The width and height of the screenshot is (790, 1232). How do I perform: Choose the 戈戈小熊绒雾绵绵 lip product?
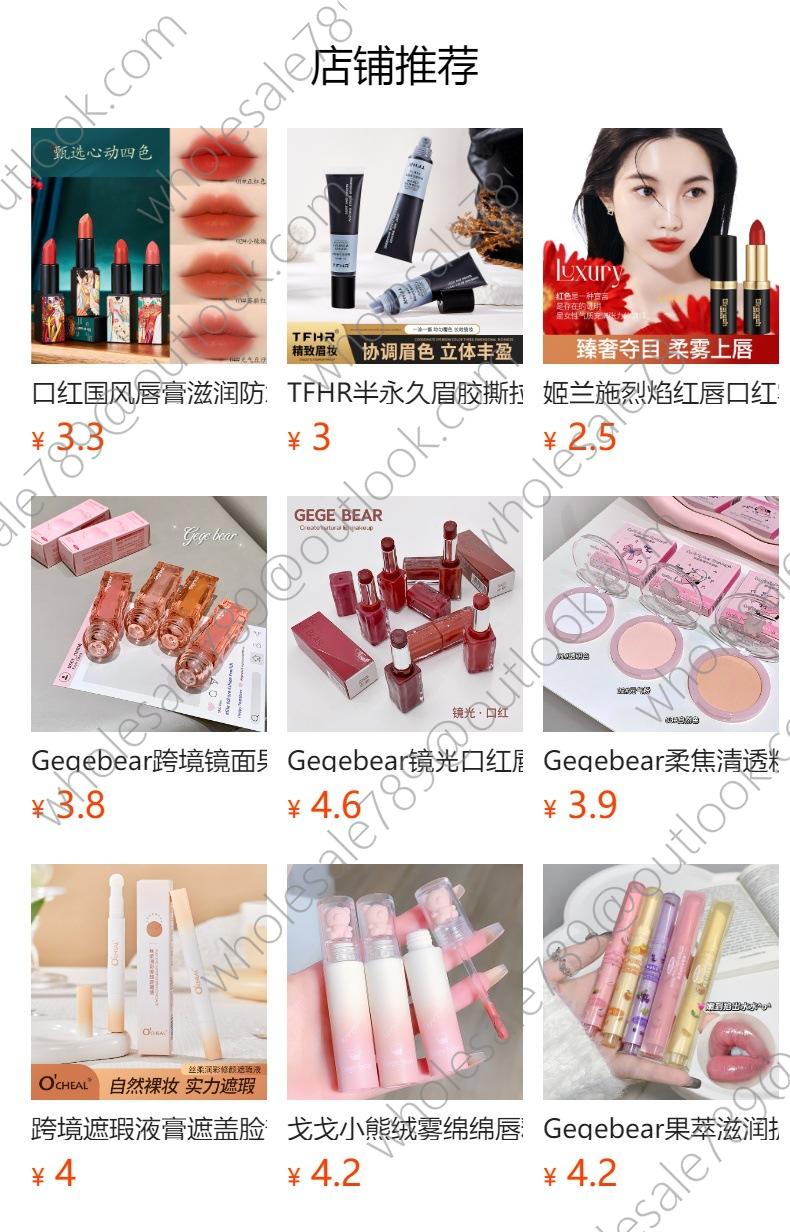tap(405, 982)
